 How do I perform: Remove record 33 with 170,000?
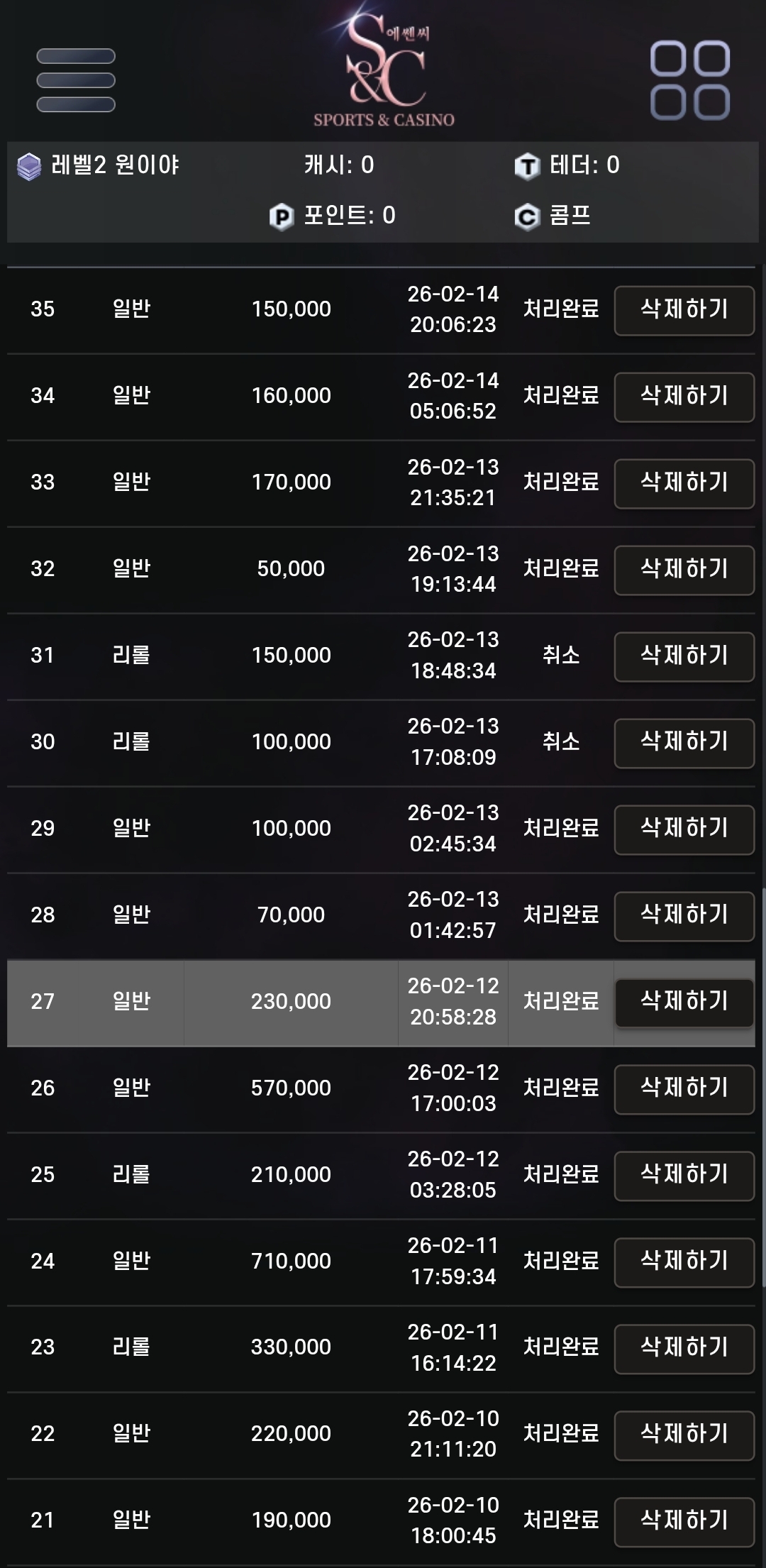click(x=684, y=483)
